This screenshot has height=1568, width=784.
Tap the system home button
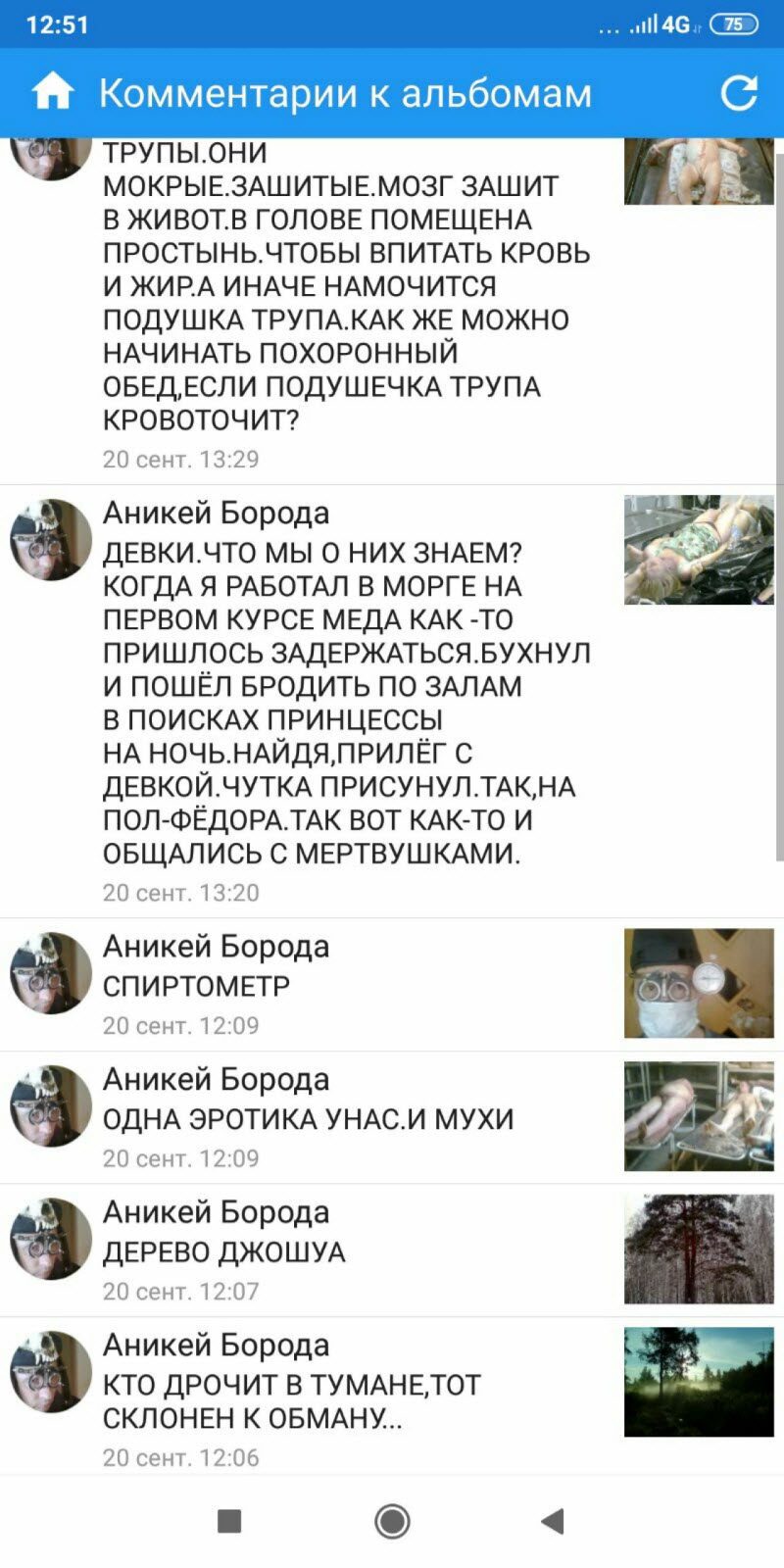pyautogui.click(x=392, y=1521)
